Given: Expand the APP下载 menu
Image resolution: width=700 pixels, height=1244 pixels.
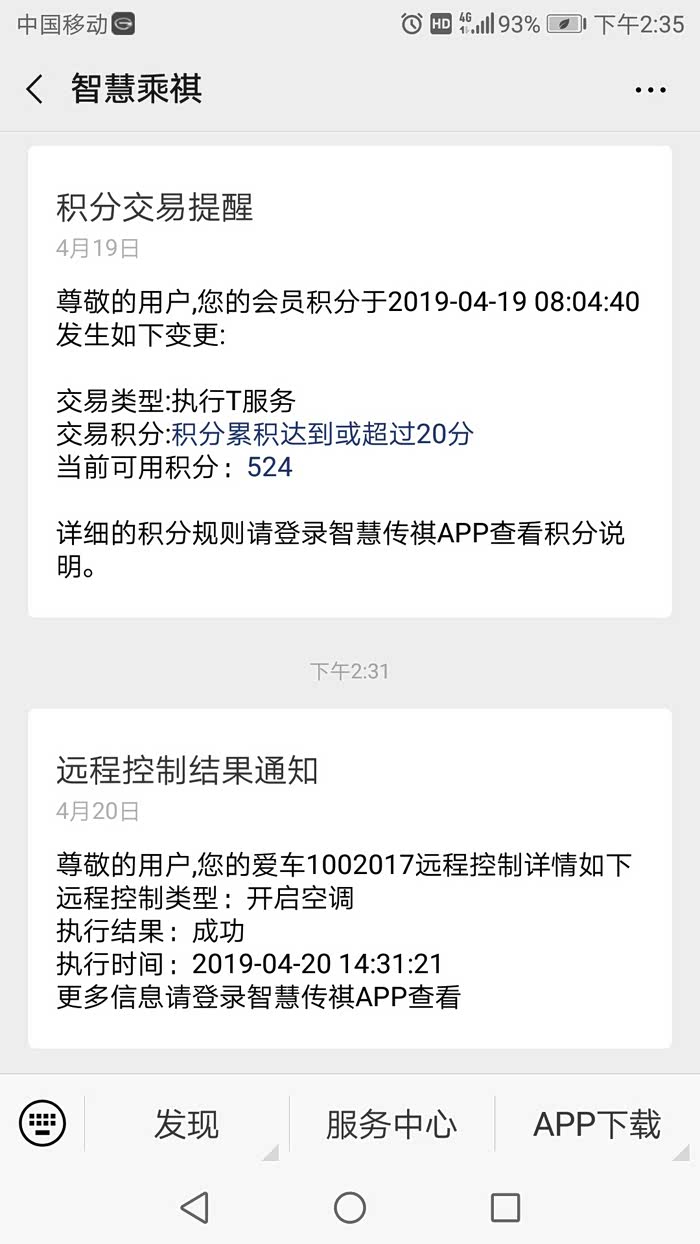Looking at the screenshot, I should 597,1124.
